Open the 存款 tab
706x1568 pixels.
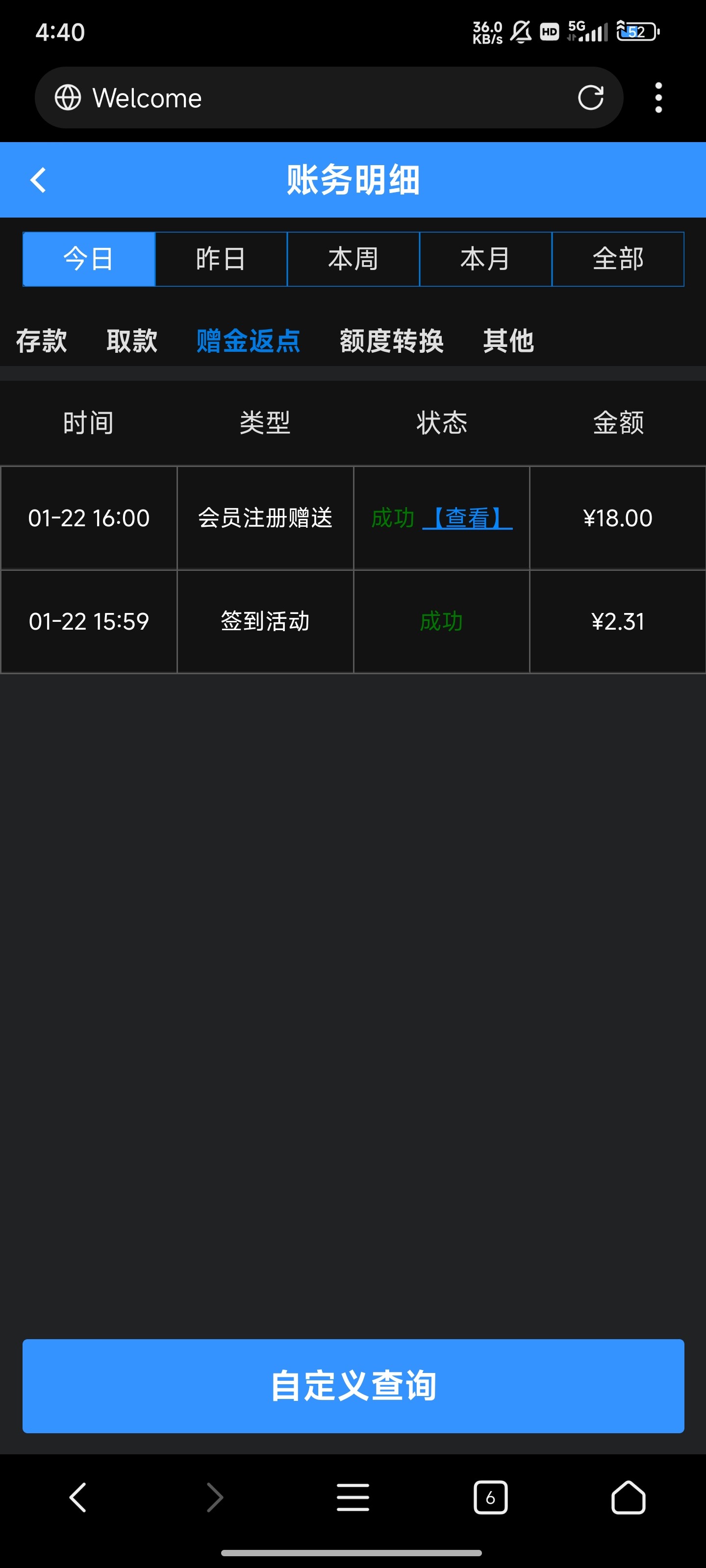[x=41, y=341]
